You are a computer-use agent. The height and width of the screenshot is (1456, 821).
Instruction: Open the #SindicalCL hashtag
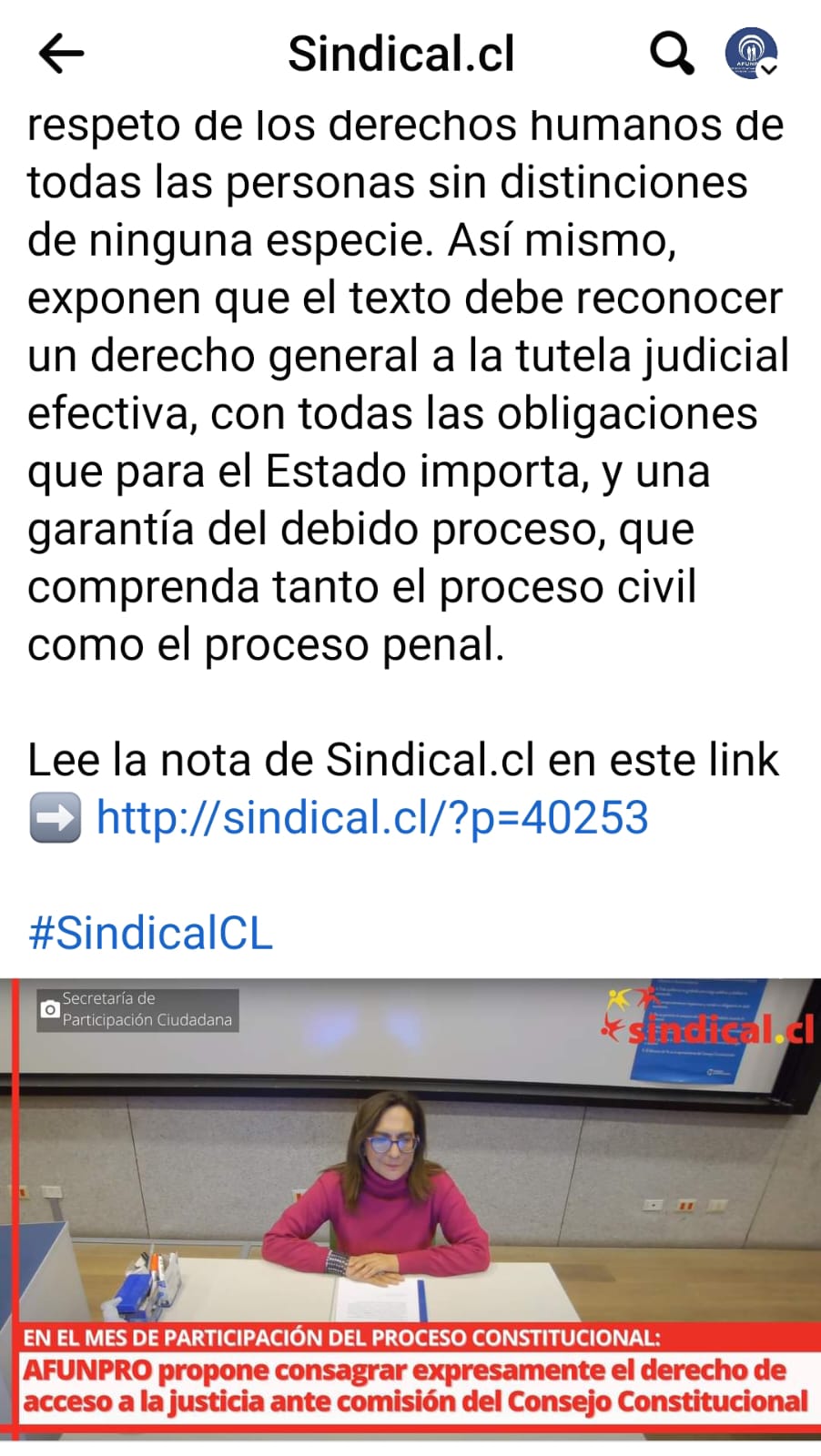150,934
